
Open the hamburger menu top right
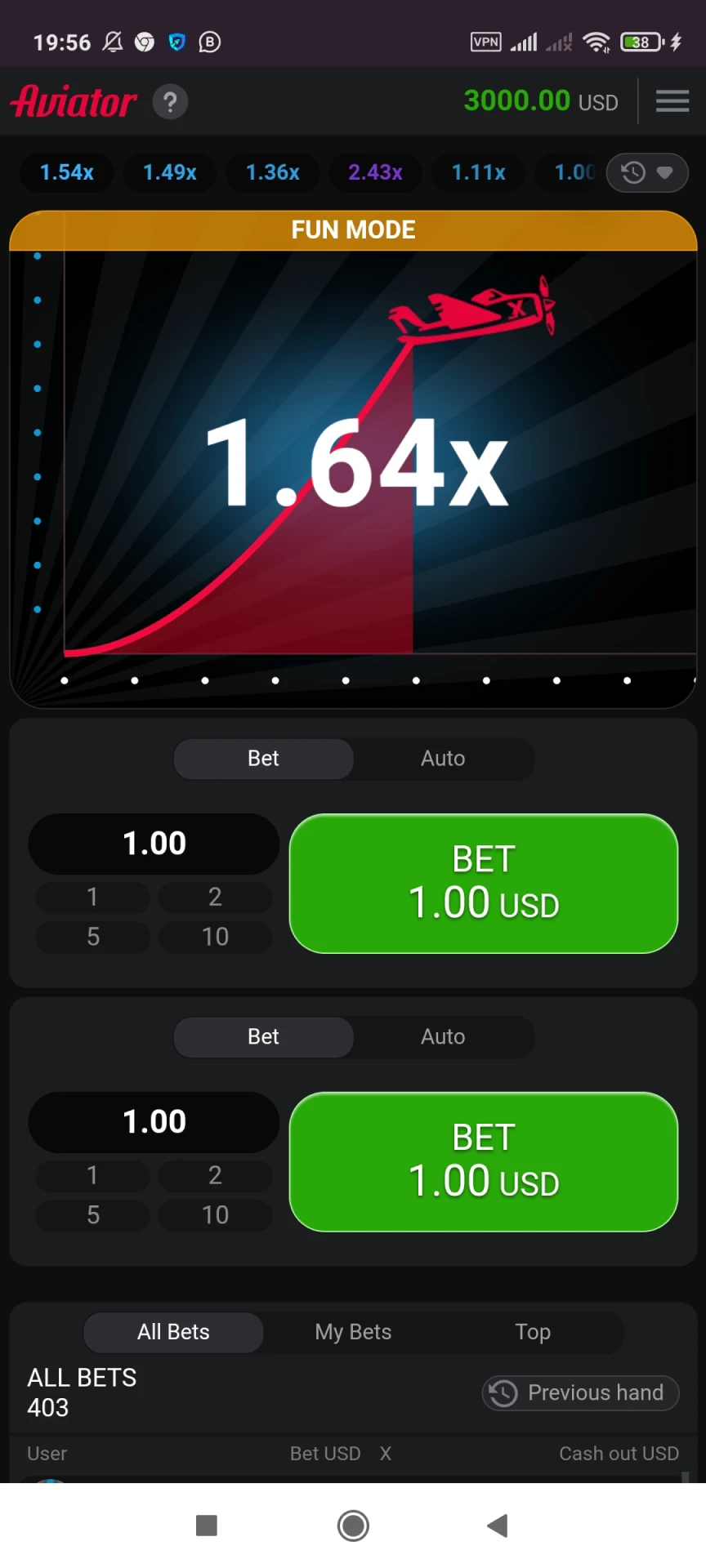pos(672,100)
